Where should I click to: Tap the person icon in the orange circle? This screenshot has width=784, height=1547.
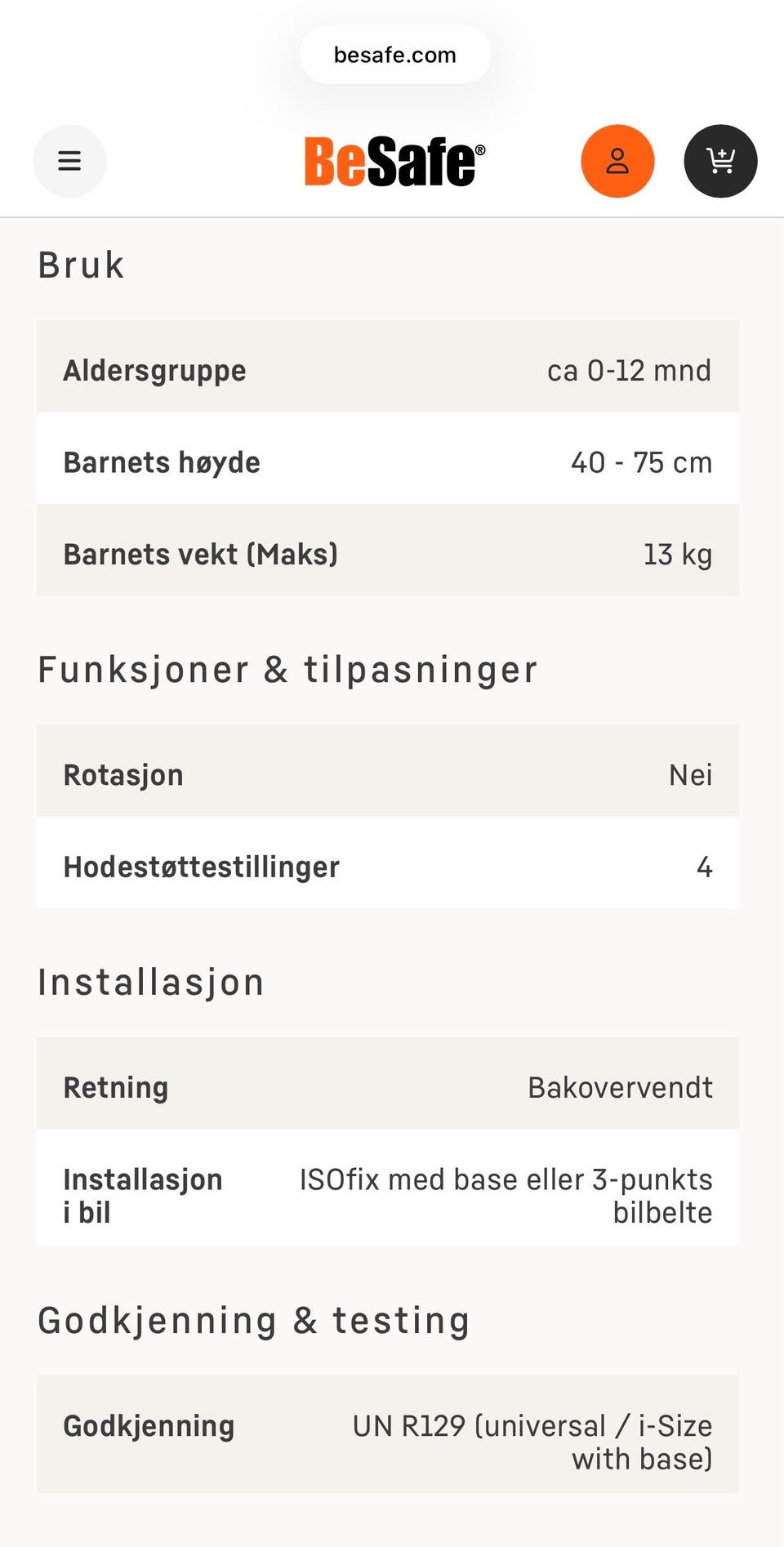pyautogui.click(x=617, y=161)
